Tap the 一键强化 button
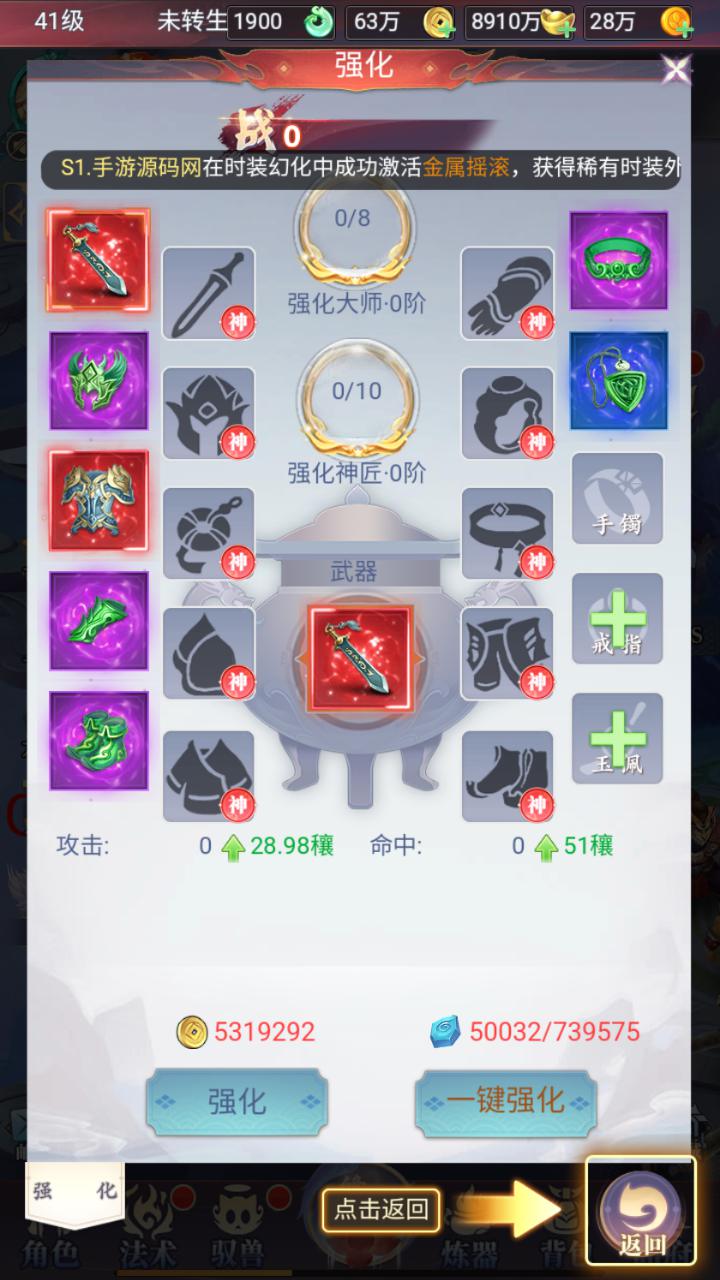 505,1102
